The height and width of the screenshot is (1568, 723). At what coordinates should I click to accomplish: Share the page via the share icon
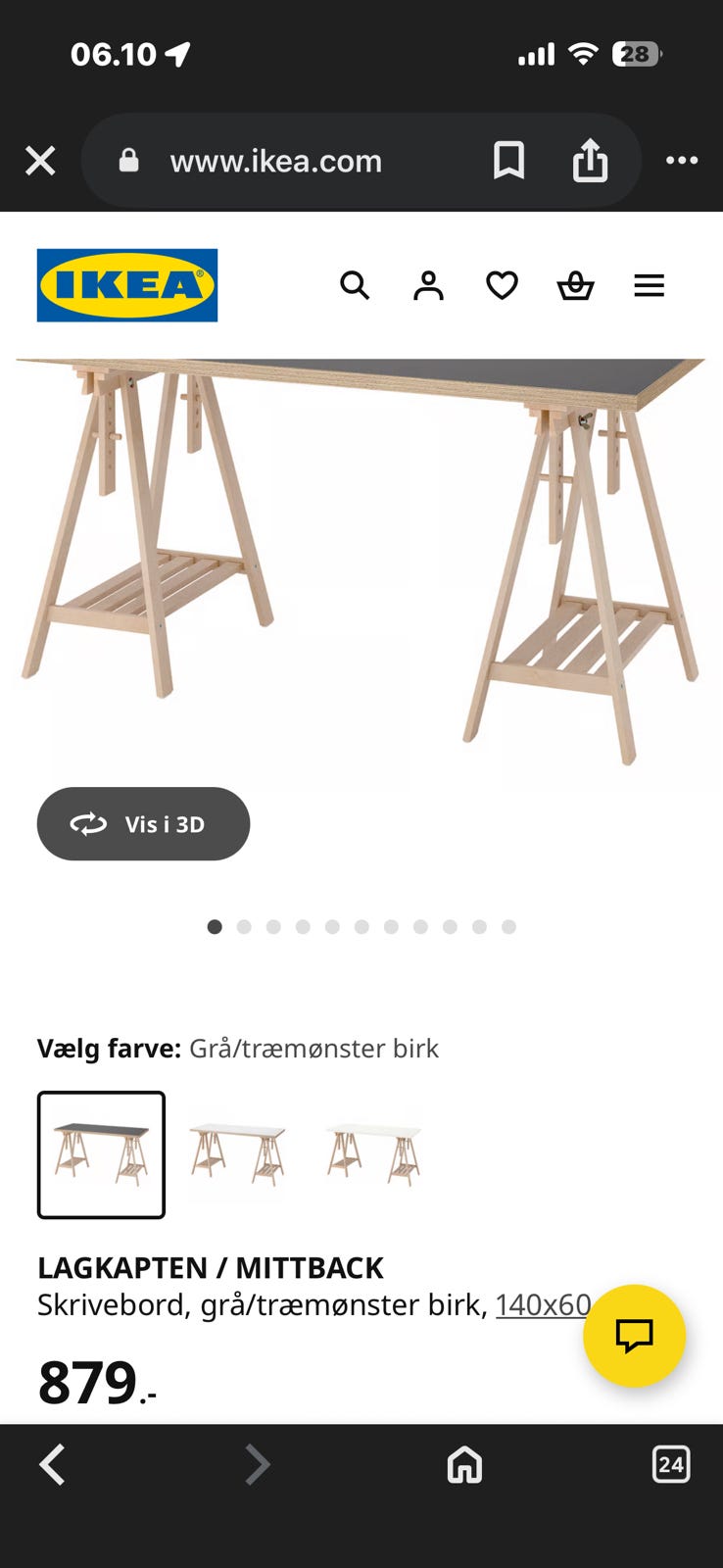click(x=591, y=161)
